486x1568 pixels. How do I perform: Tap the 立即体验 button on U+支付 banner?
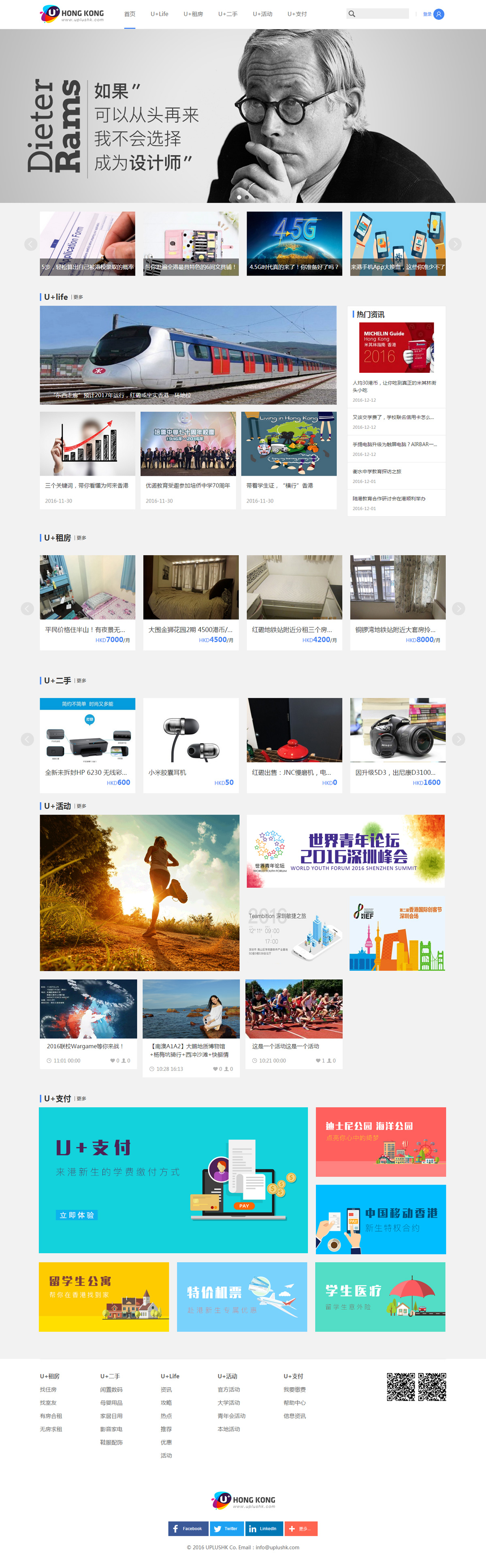77,1215
